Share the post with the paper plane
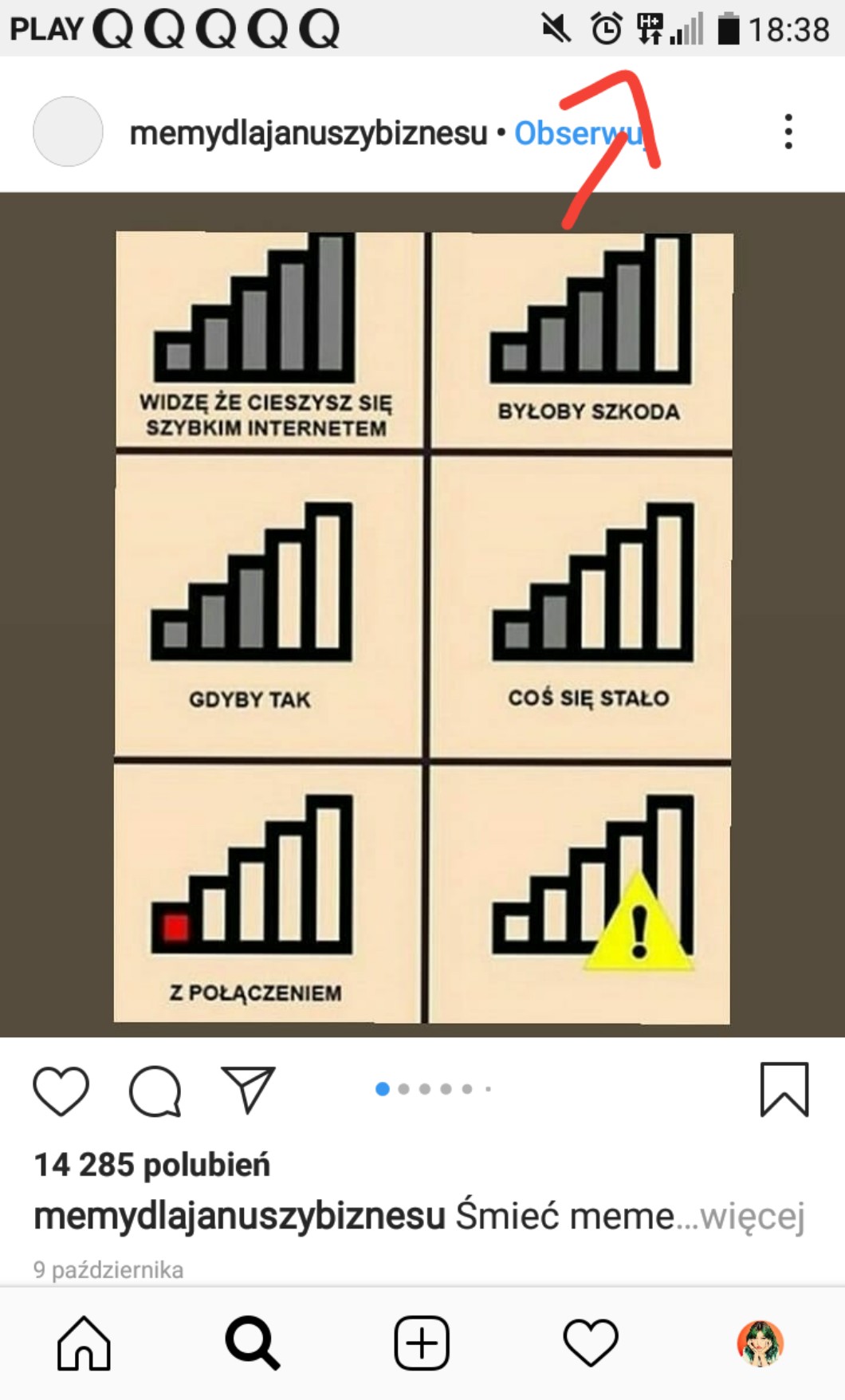 coord(249,1089)
